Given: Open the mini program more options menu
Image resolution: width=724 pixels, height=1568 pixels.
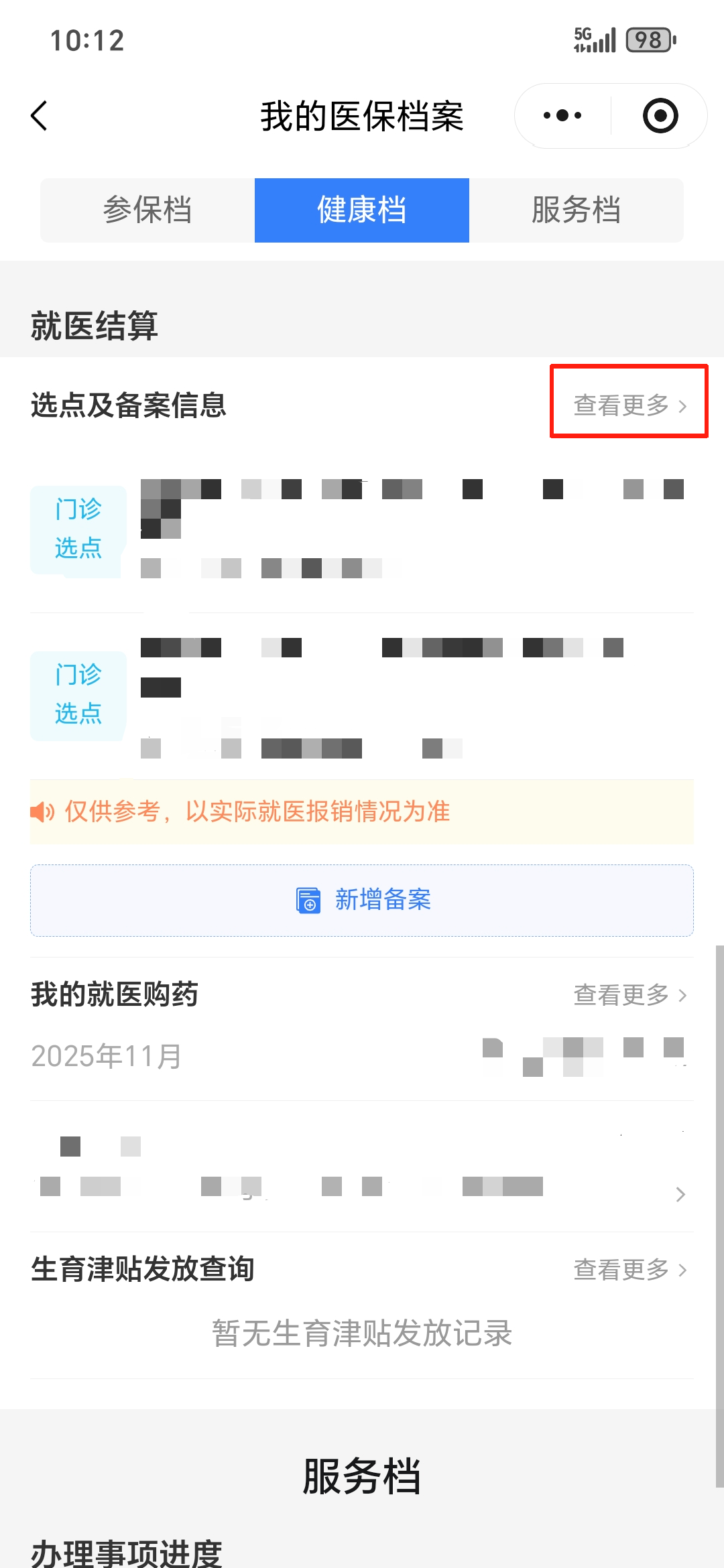Looking at the screenshot, I should [562, 116].
